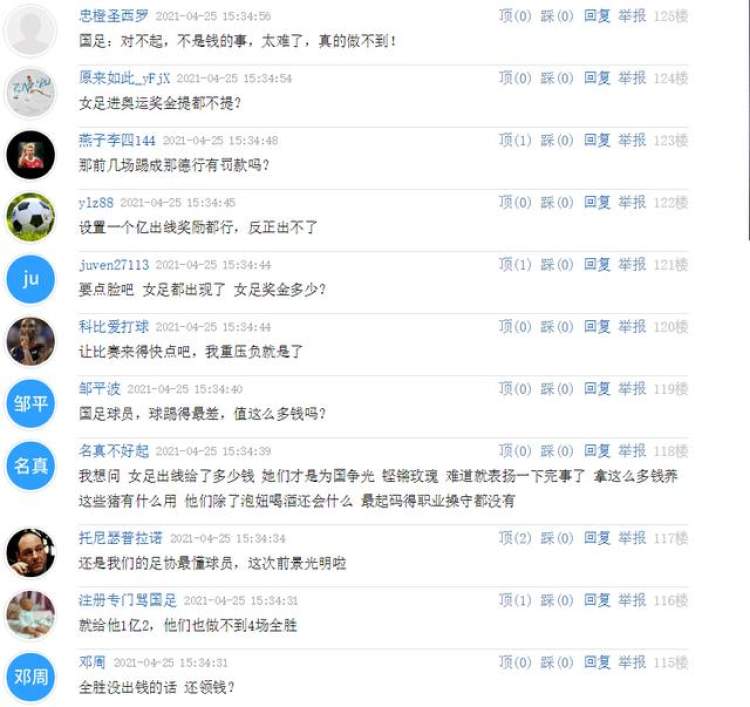Report ylz88's comment

[x=632, y=202]
